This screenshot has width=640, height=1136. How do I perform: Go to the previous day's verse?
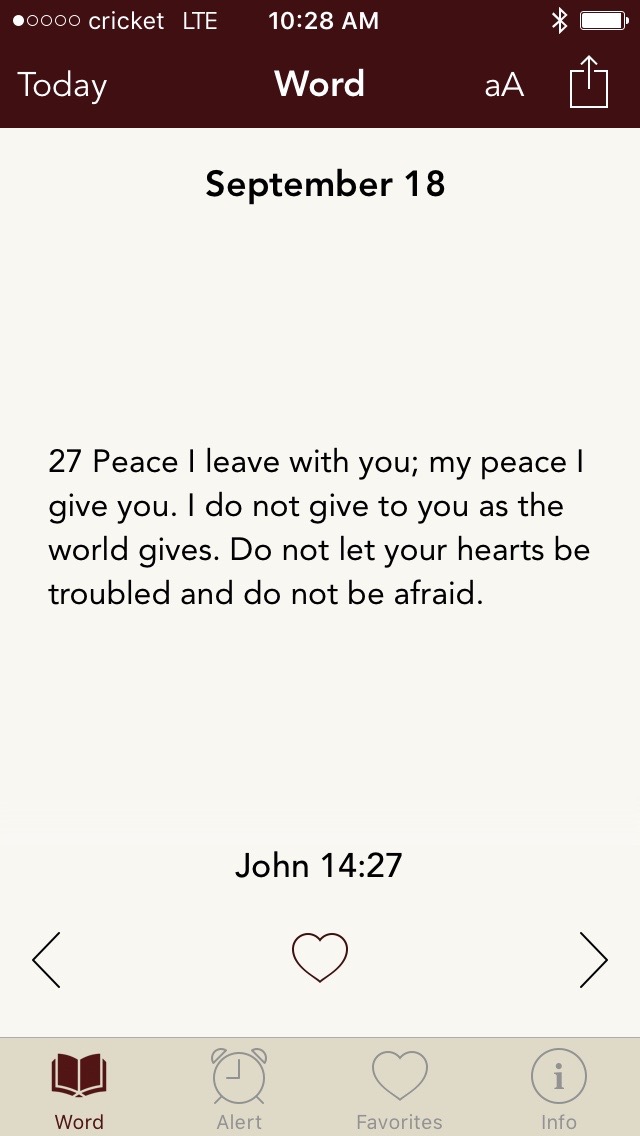point(47,960)
